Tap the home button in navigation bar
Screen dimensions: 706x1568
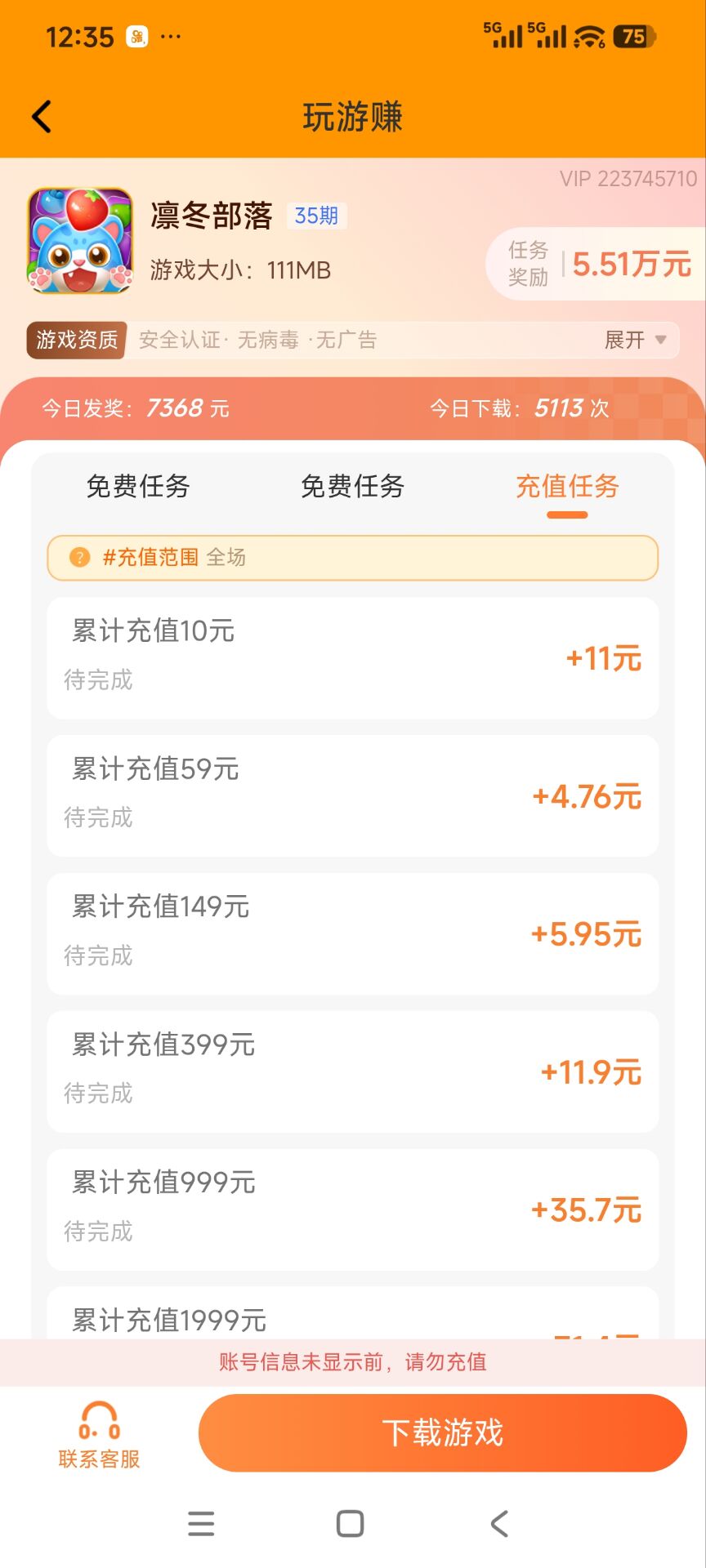coord(350,1521)
